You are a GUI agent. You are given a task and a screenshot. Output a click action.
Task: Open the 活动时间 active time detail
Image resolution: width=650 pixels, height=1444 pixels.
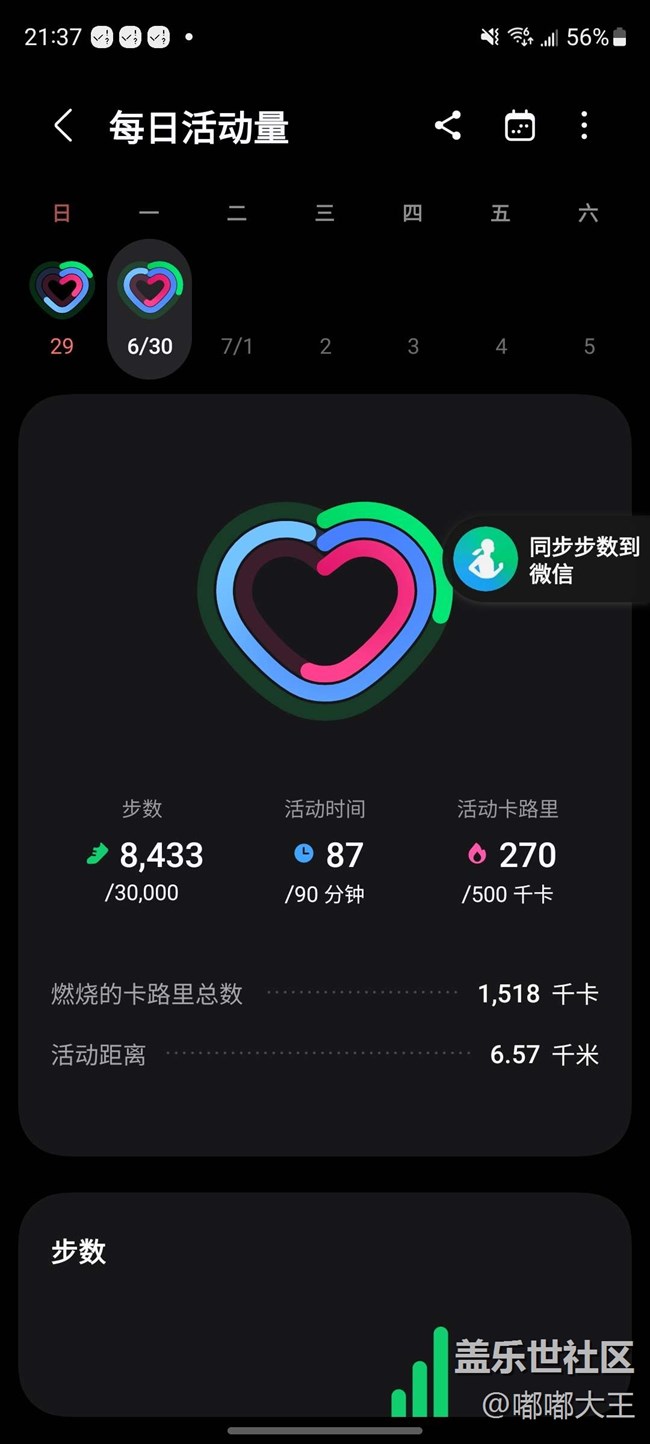[325, 851]
